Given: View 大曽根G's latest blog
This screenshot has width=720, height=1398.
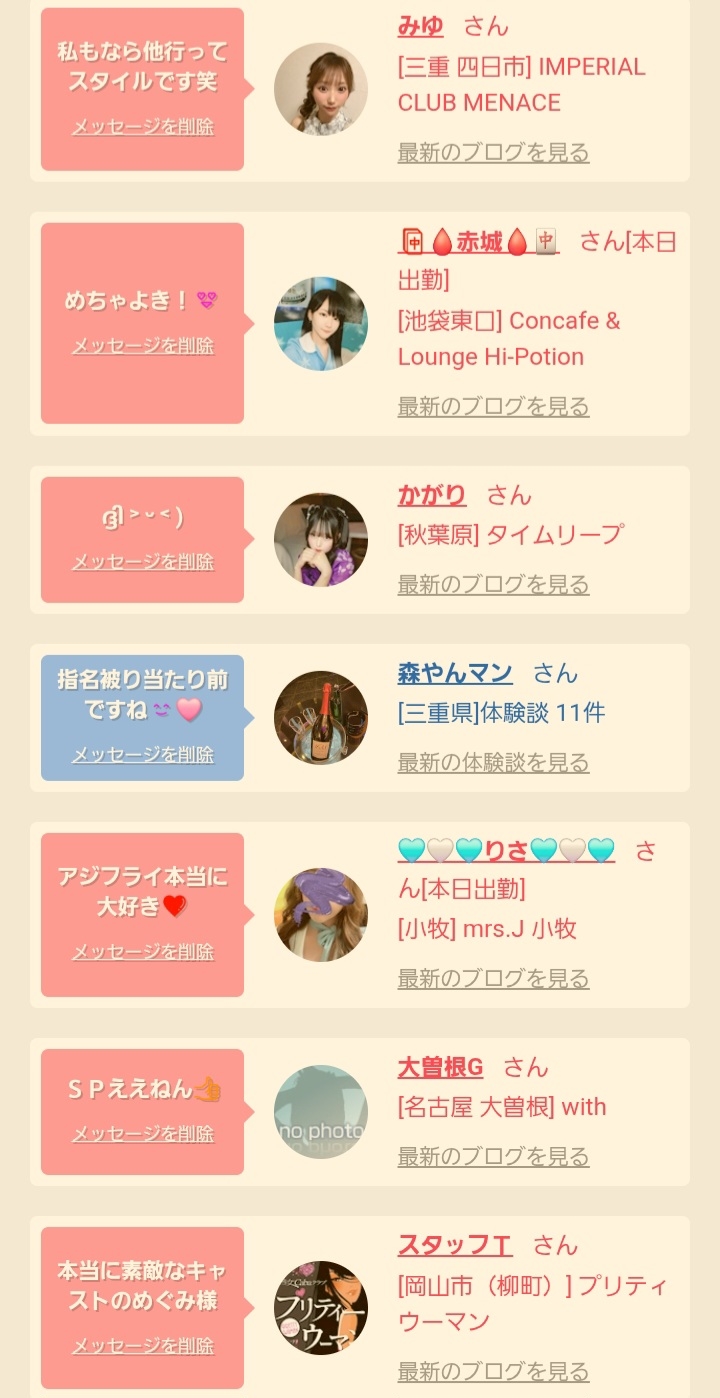Looking at the screenshot, I should (493, 1157).
